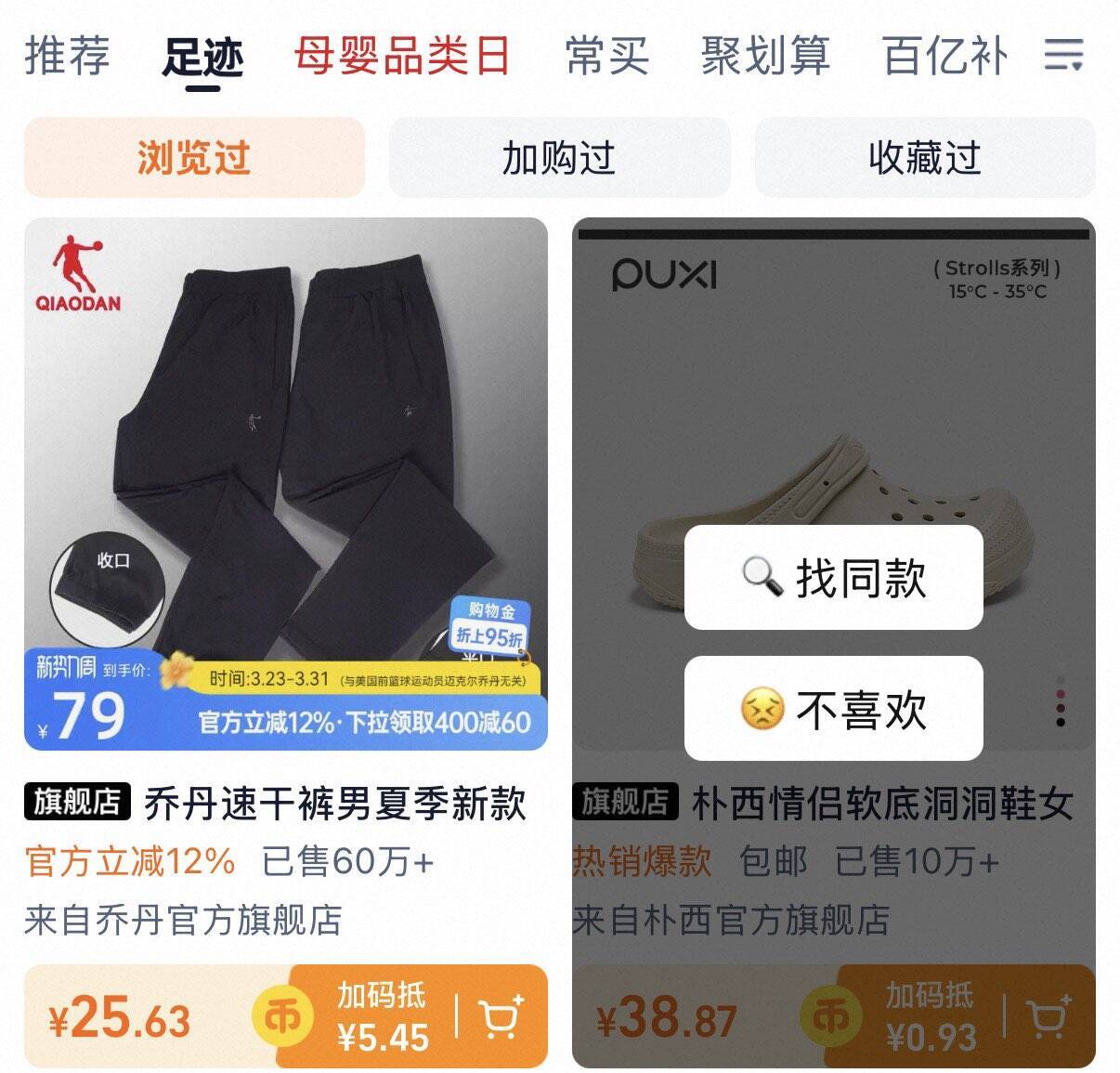Screen dimensions: 1120x1073
Task: Tap the 加码抵 ¥5.45 button
Action: 381,1017
